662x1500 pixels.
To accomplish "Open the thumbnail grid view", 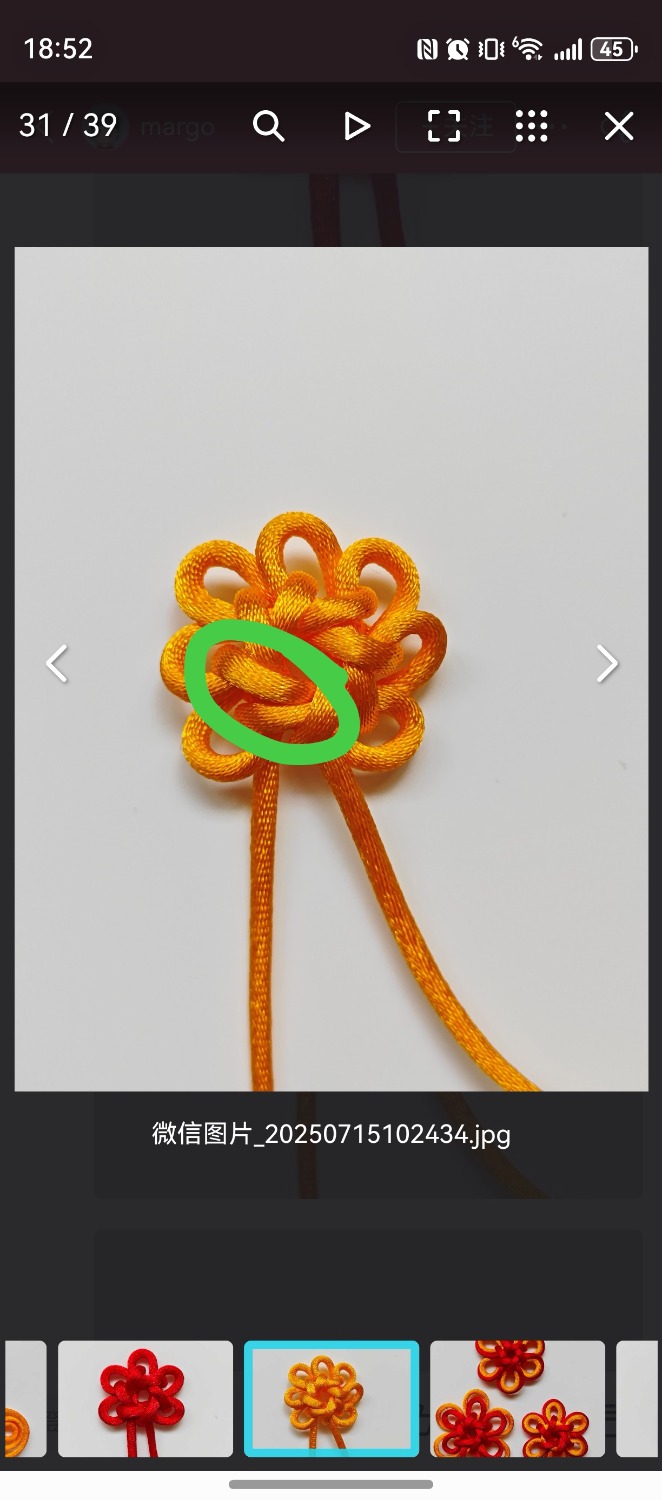I will pyautogui.click(x=532, y=126).
